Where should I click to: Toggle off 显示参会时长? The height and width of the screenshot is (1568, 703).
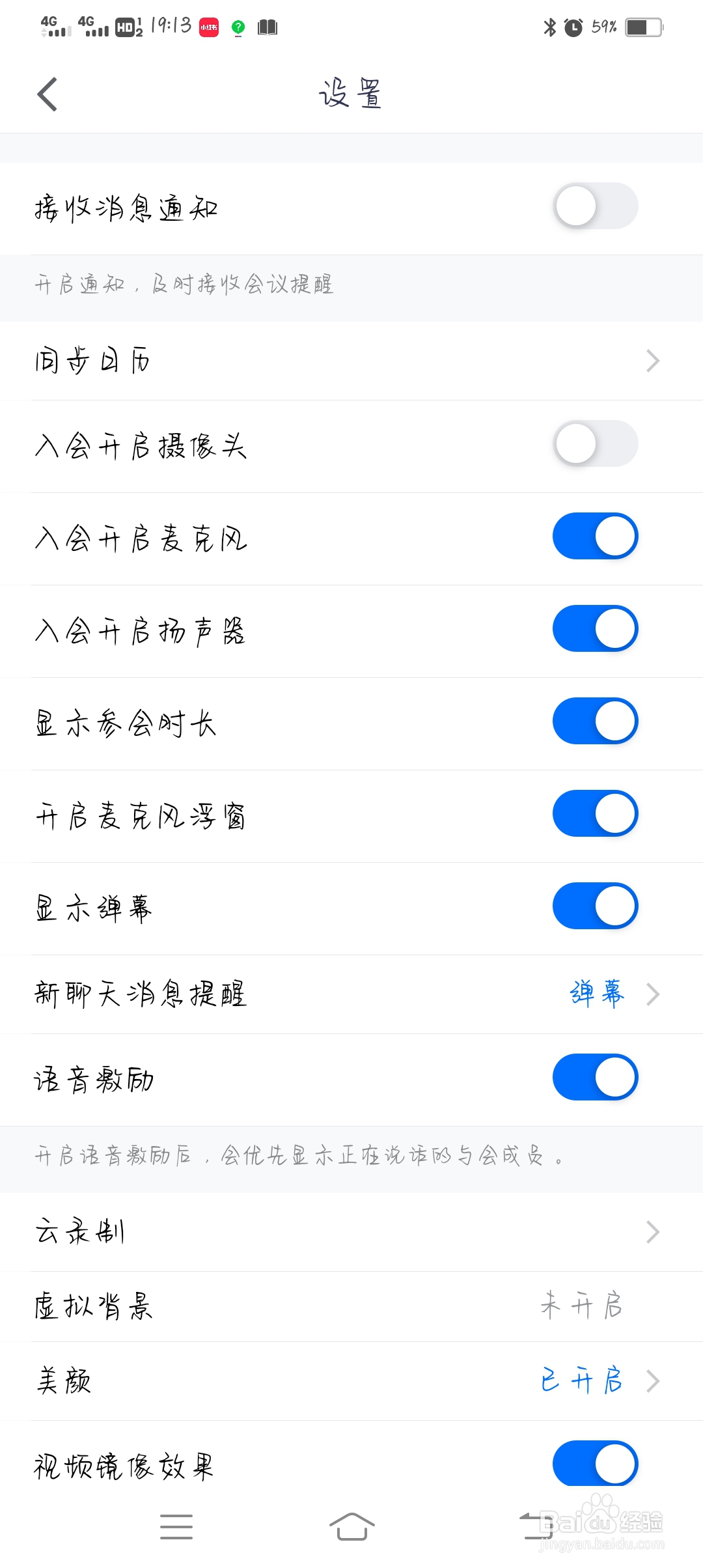[x=595, y=721]
